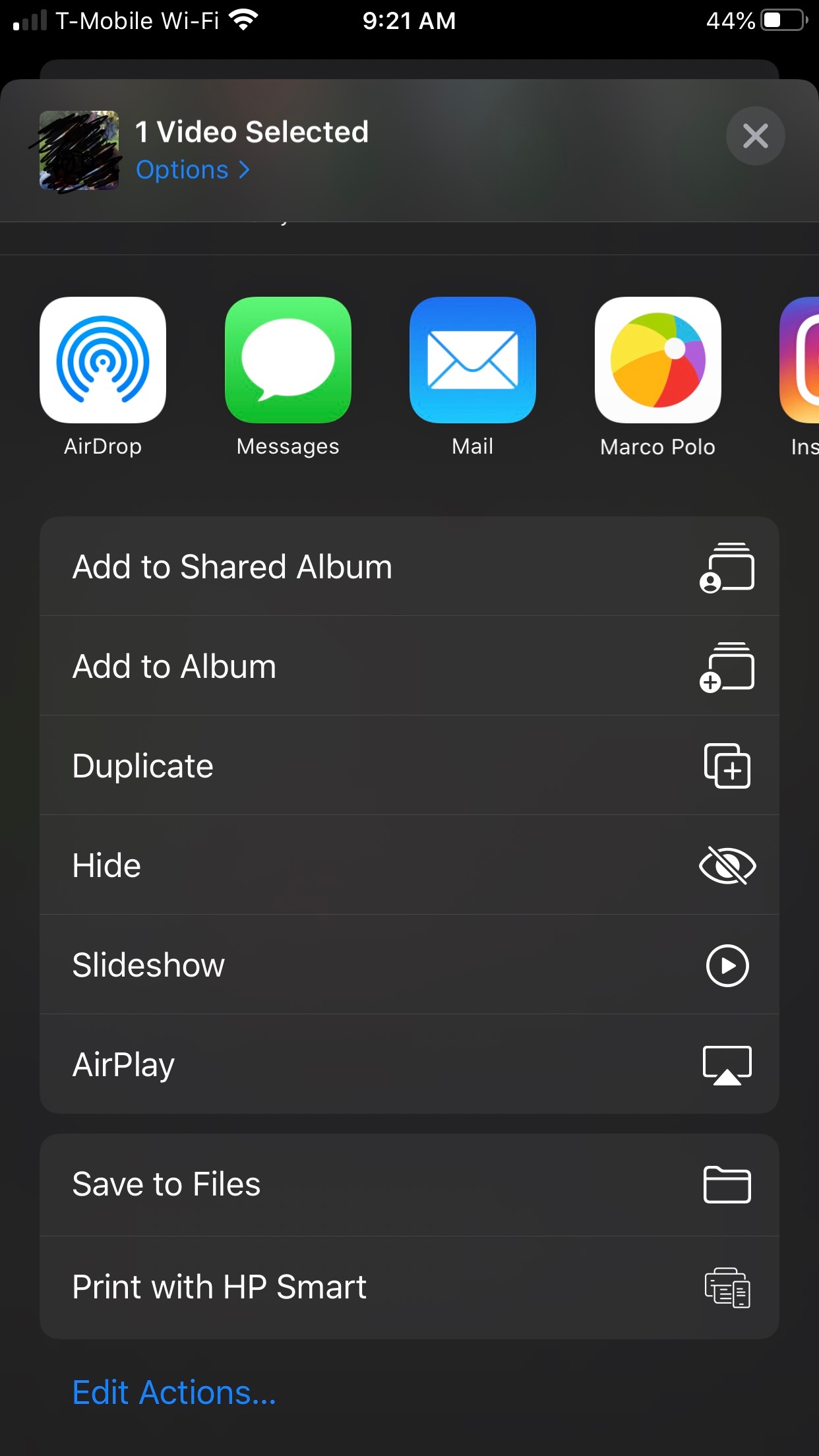
Task: Open Edit Actions
Action: point(174,1393)
